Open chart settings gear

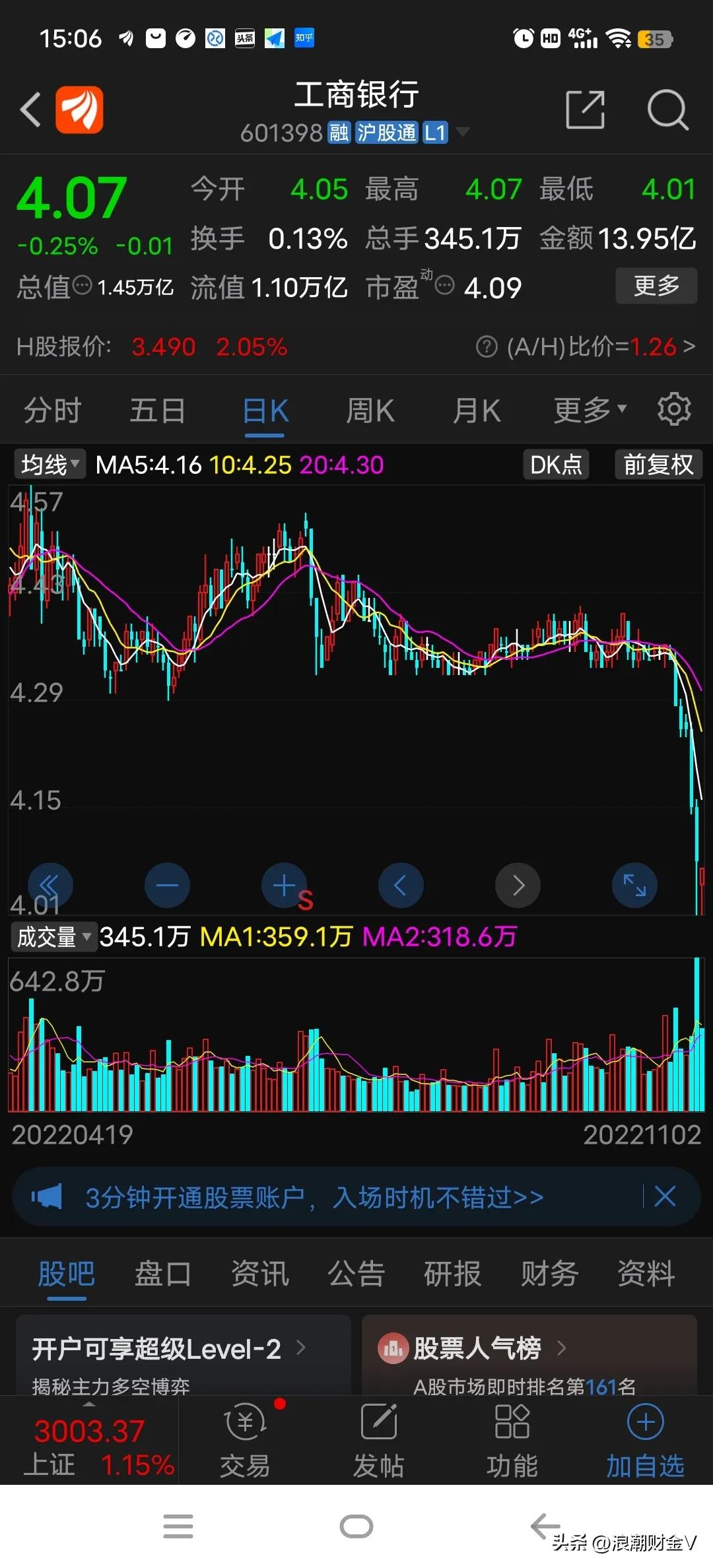[674, 408]
